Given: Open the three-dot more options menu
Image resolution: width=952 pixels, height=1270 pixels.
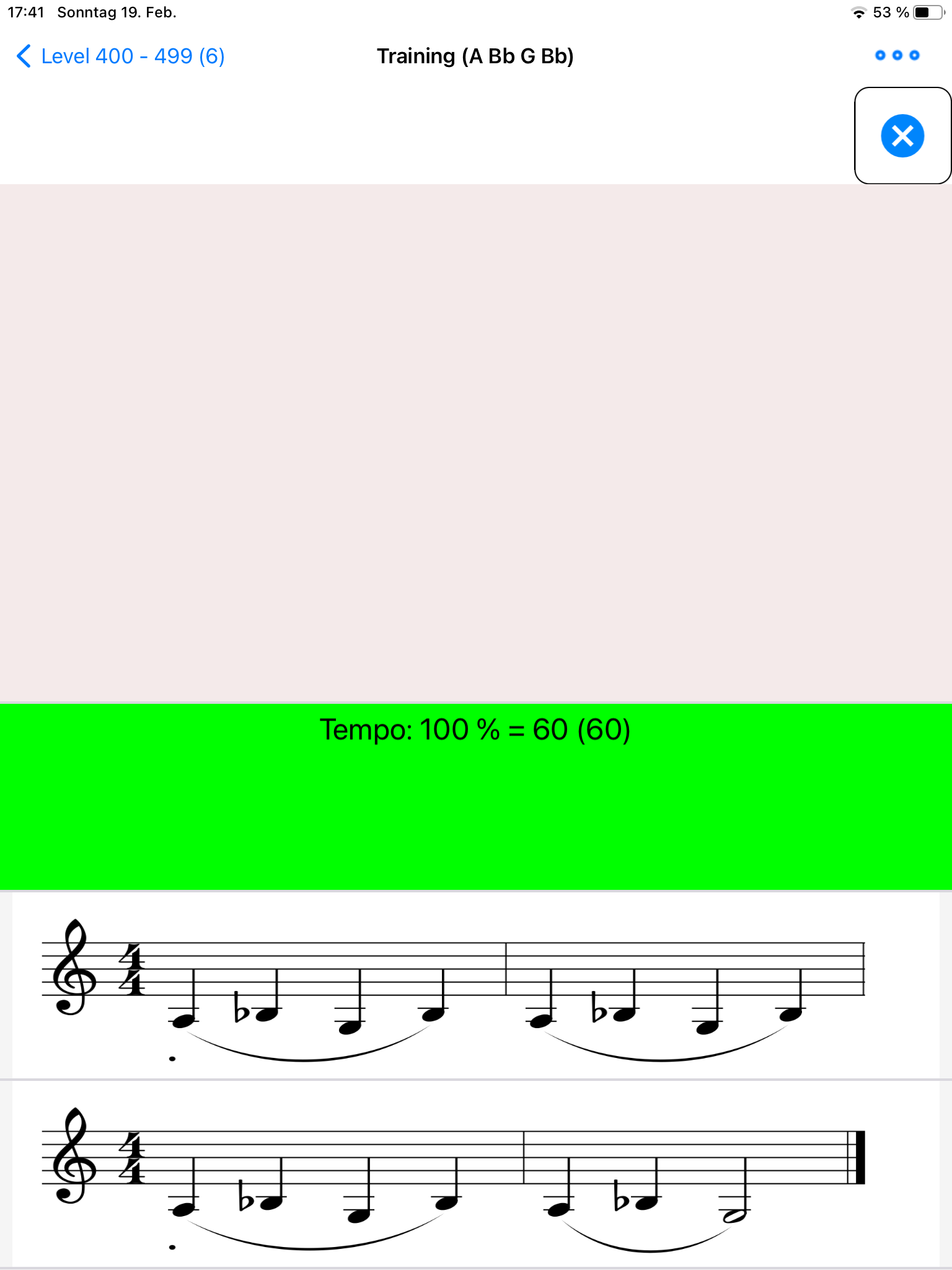Looking at the screenshot, I should click(x=896, y=56).
